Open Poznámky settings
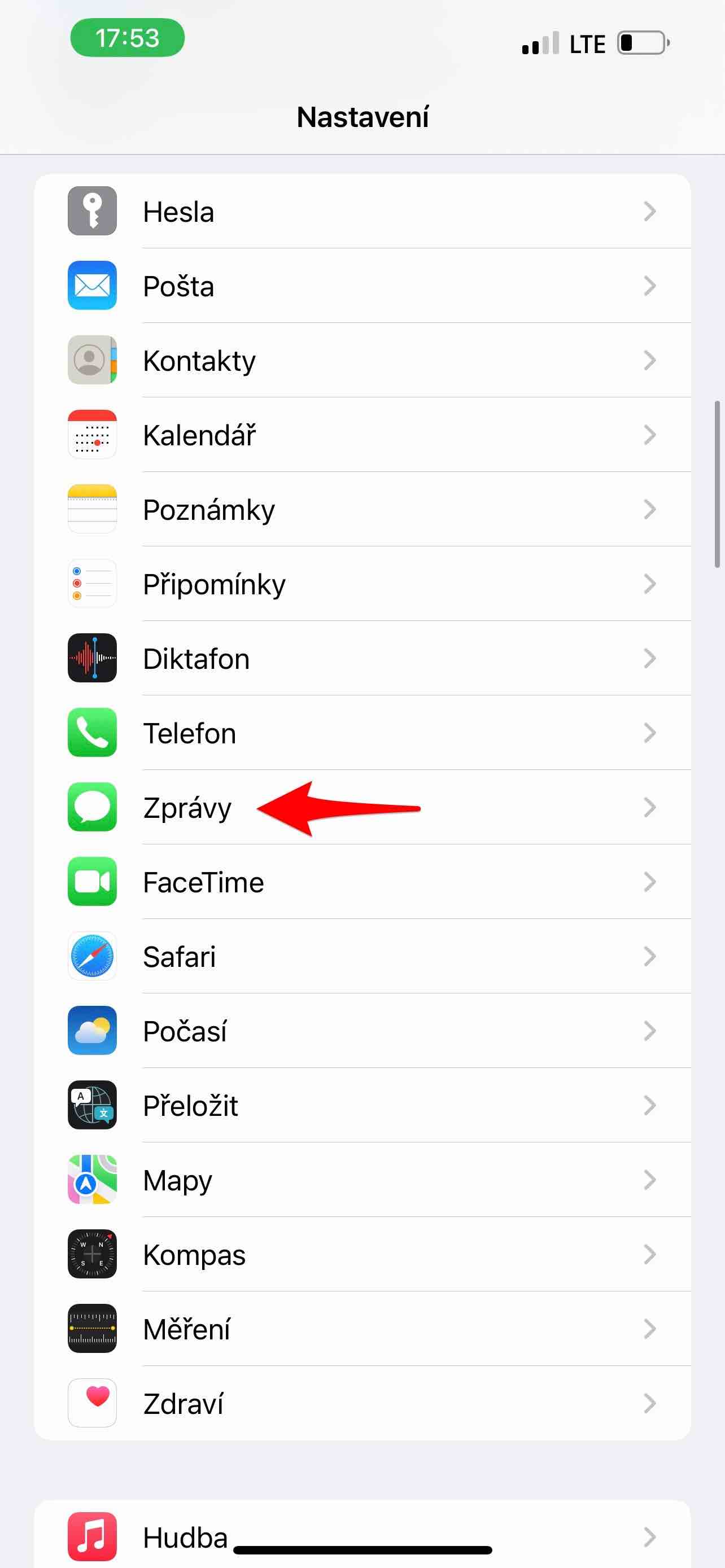 point(361,510)
